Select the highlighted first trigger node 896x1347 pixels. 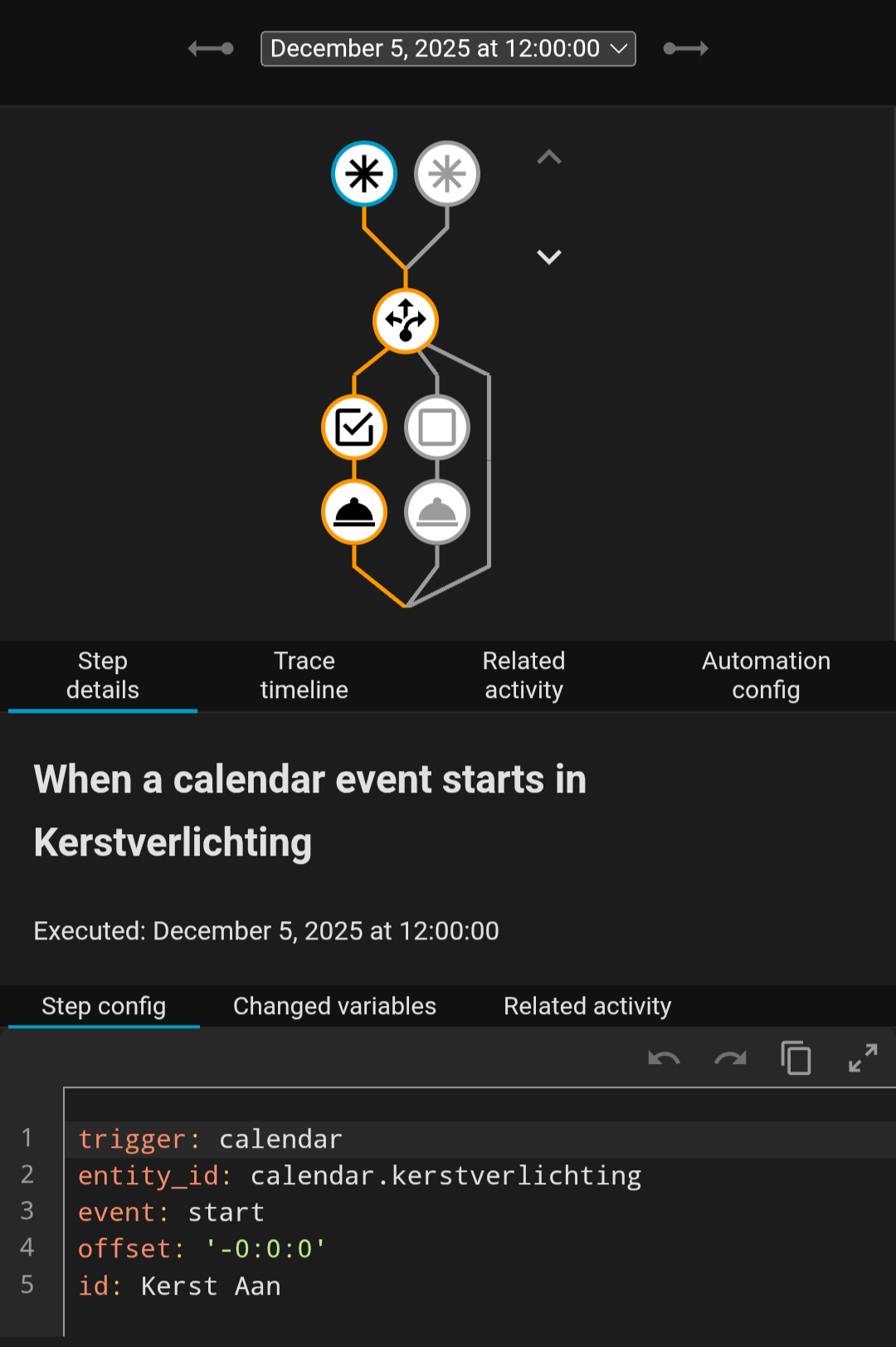[x=364, y=174]
